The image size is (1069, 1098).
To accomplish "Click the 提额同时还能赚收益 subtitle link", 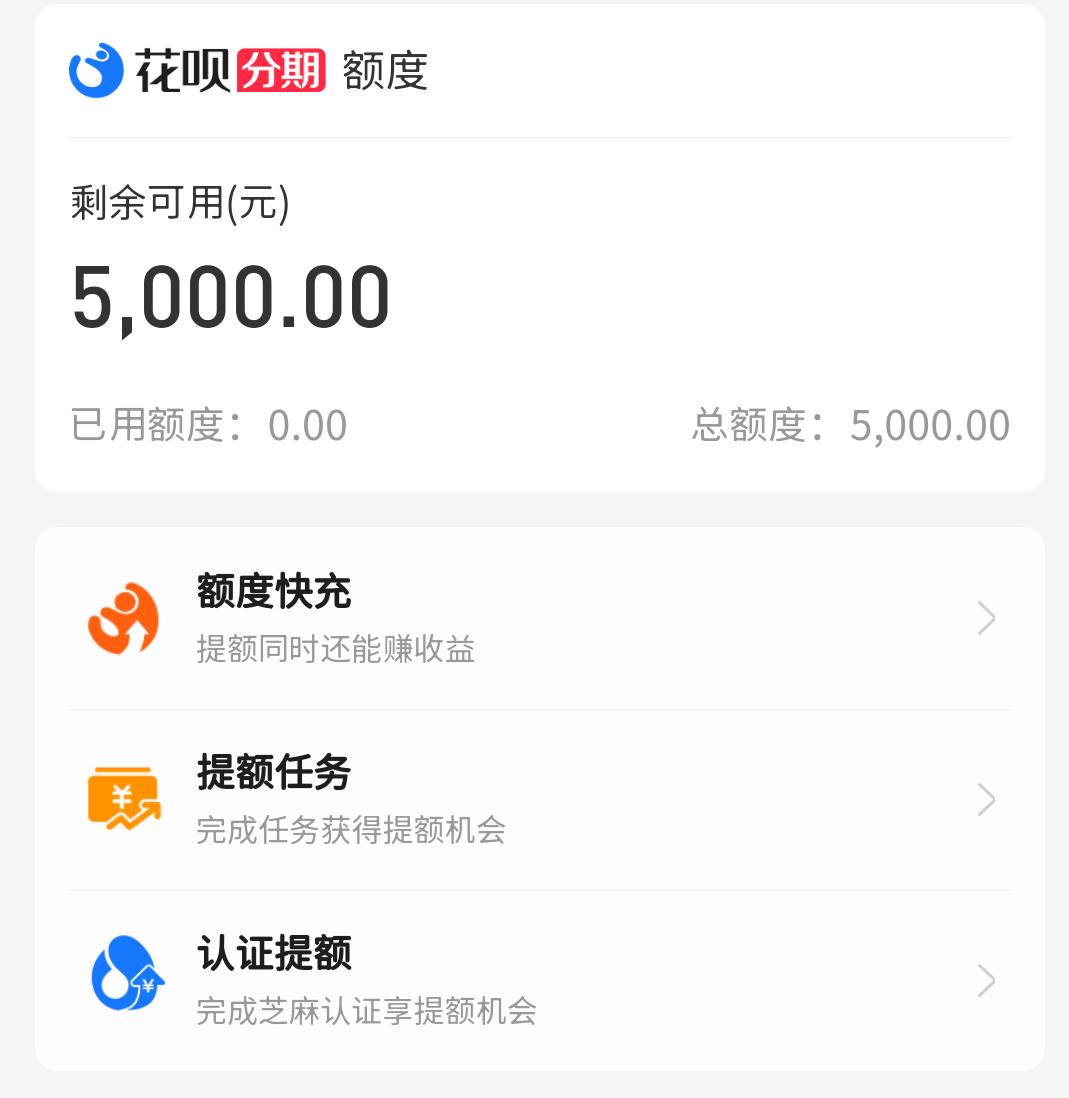I will [336, 650].
